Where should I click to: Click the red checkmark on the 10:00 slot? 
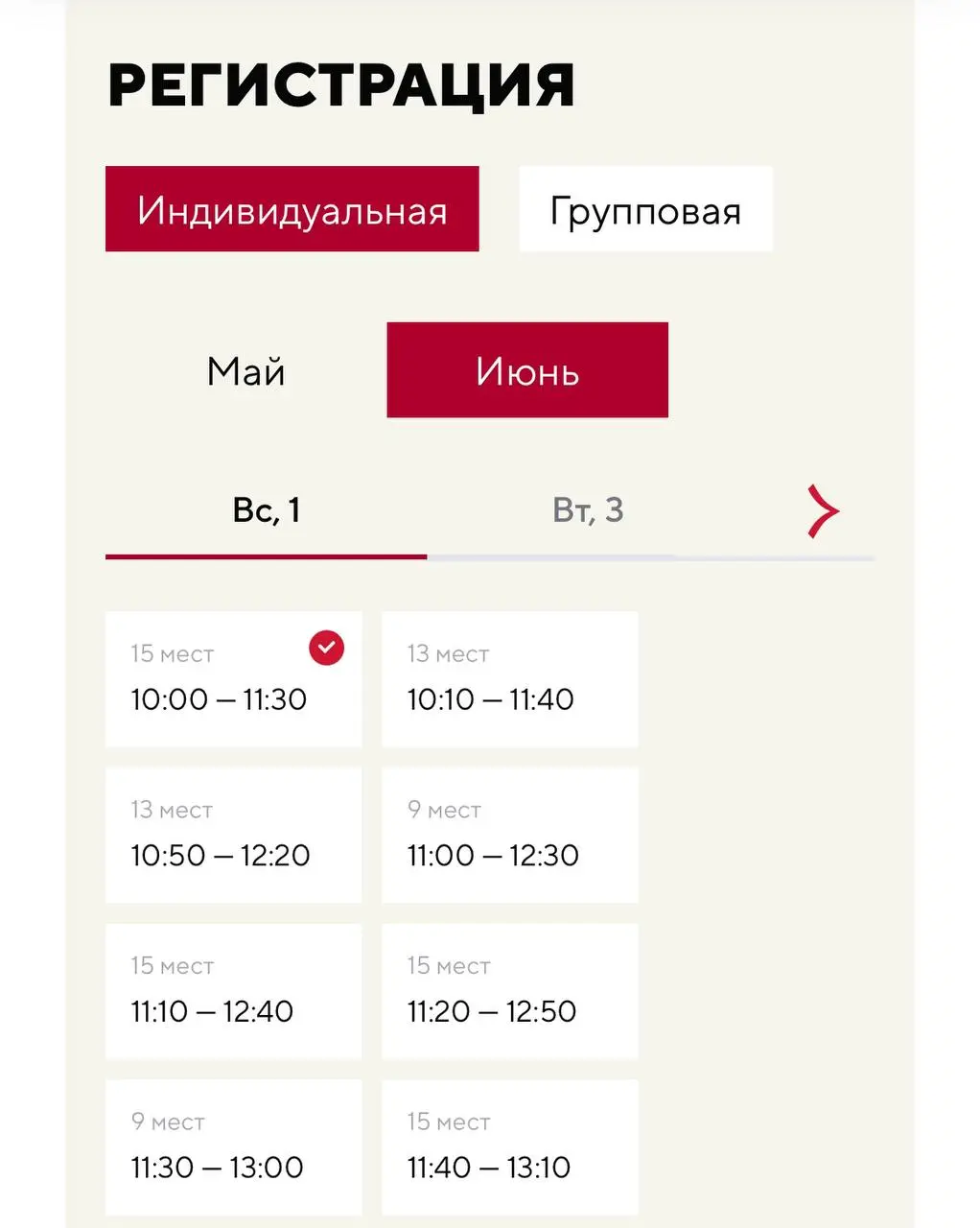pos(326,649)
